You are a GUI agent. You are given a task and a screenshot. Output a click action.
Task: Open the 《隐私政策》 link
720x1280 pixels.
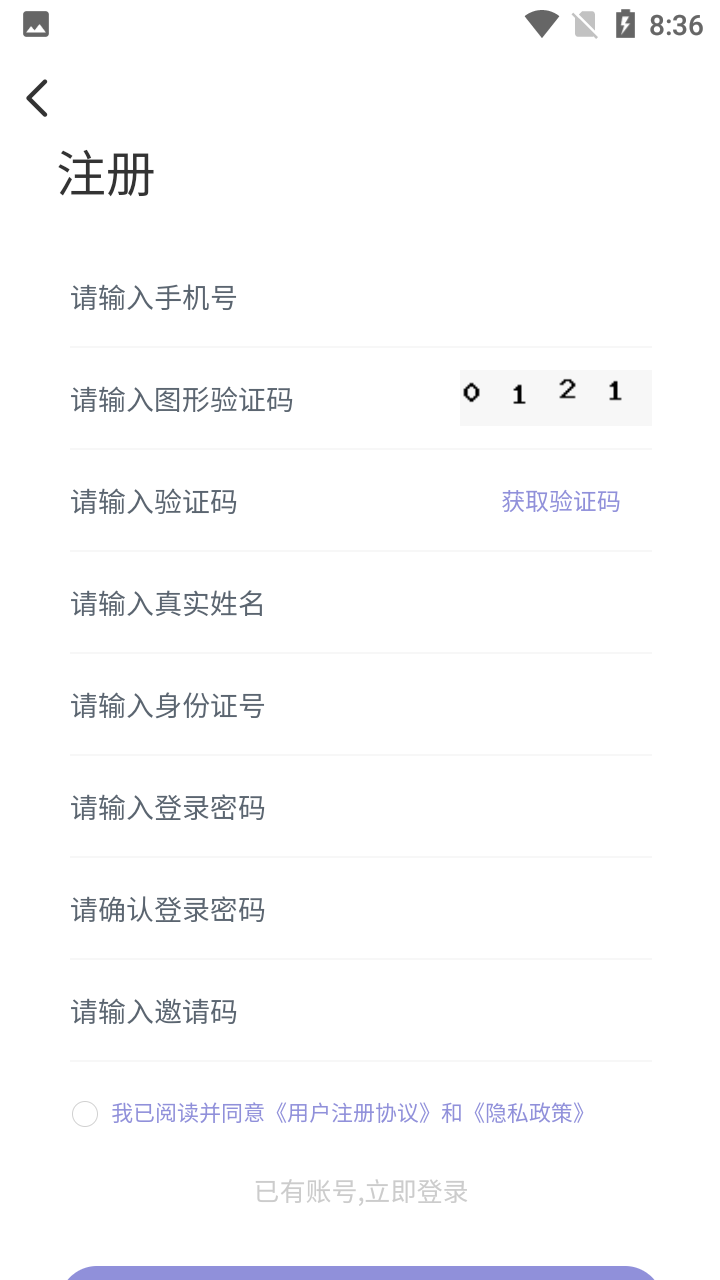tap(528, 1113)
